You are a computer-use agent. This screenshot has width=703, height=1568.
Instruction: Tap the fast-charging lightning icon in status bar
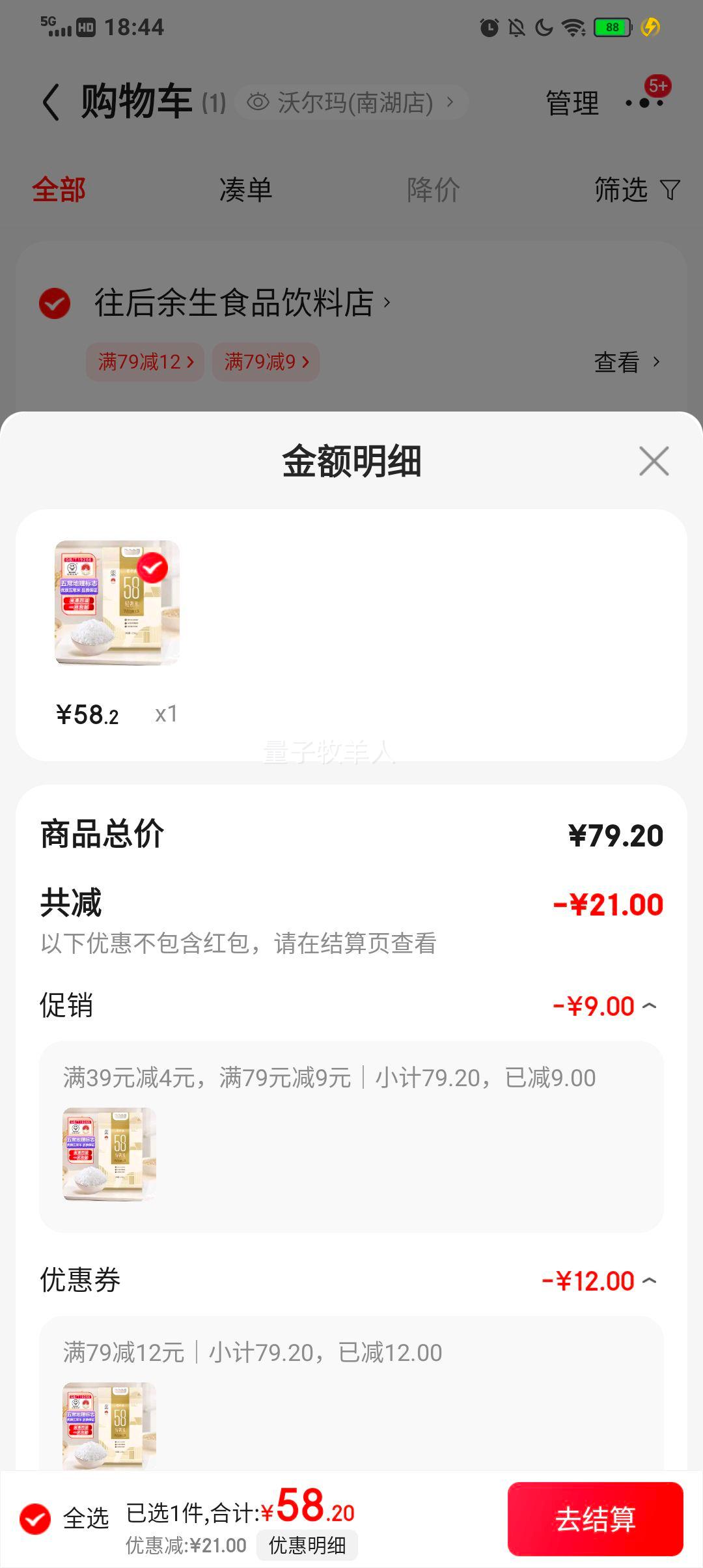[x=650, y=27]
